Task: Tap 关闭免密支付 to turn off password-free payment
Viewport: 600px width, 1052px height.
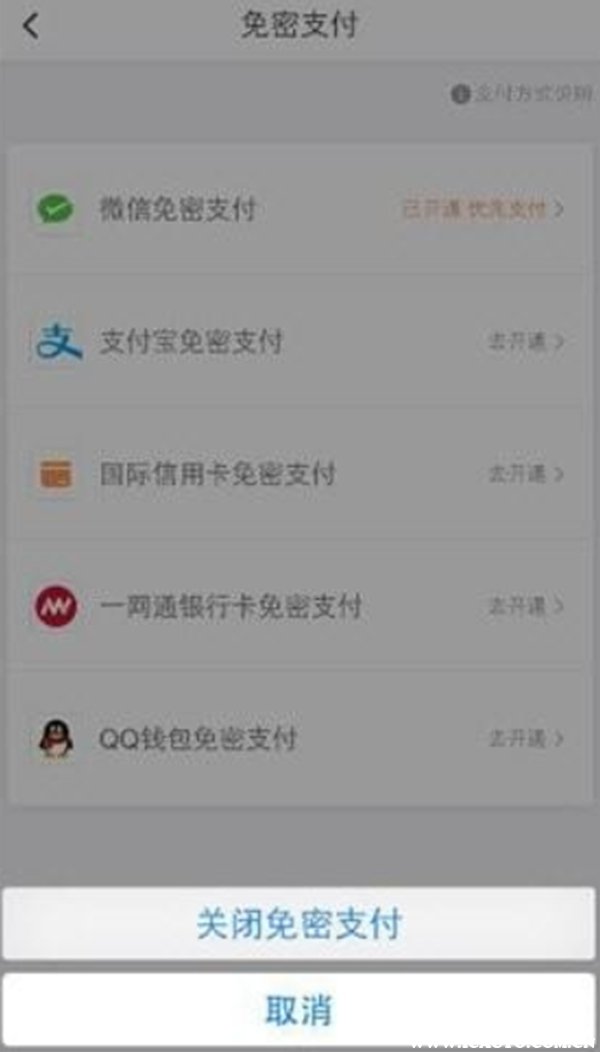Action: click(x=299, y=923)
